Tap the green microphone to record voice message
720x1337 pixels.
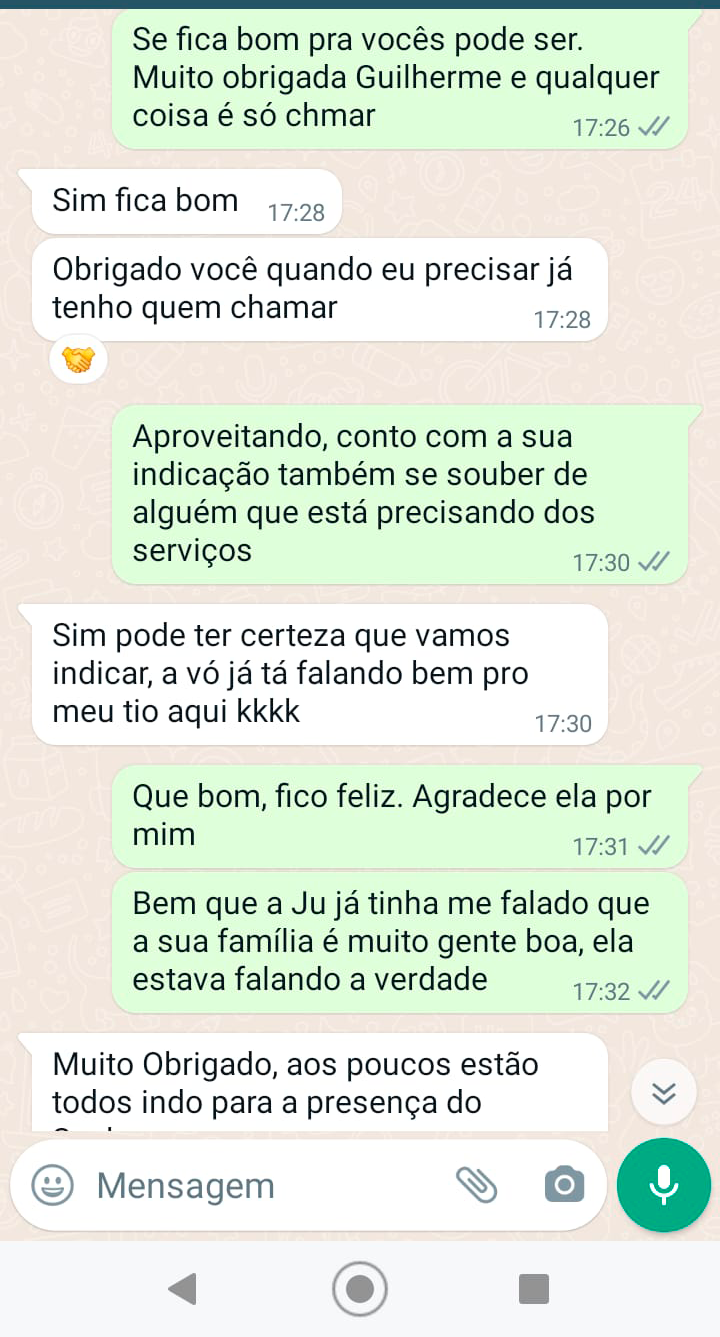coord(663,1184)
